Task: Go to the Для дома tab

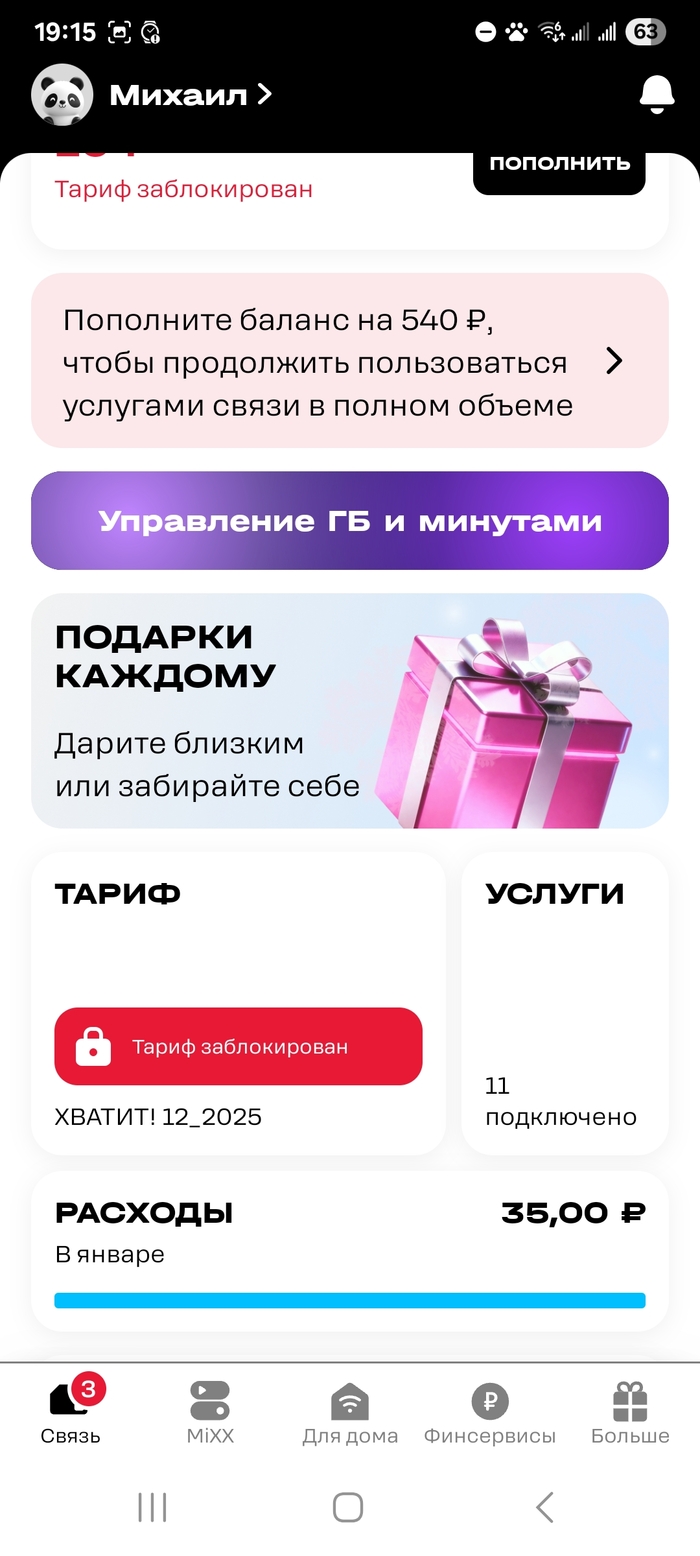Action: (x=350, y=1412)
